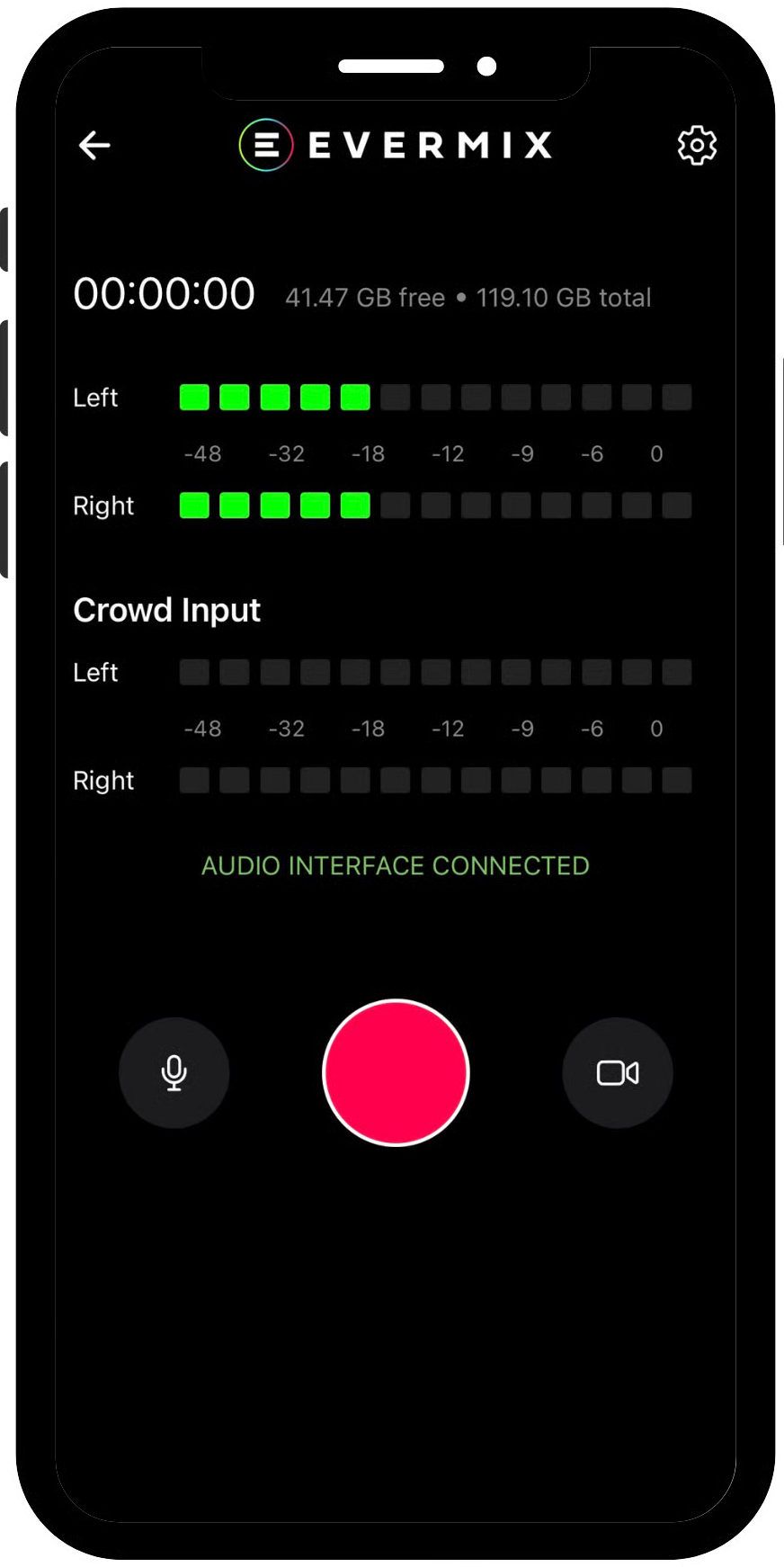Go back using the arrow icon
Image resolution: width=784 pixels, height=1567 pixels.
94,145
